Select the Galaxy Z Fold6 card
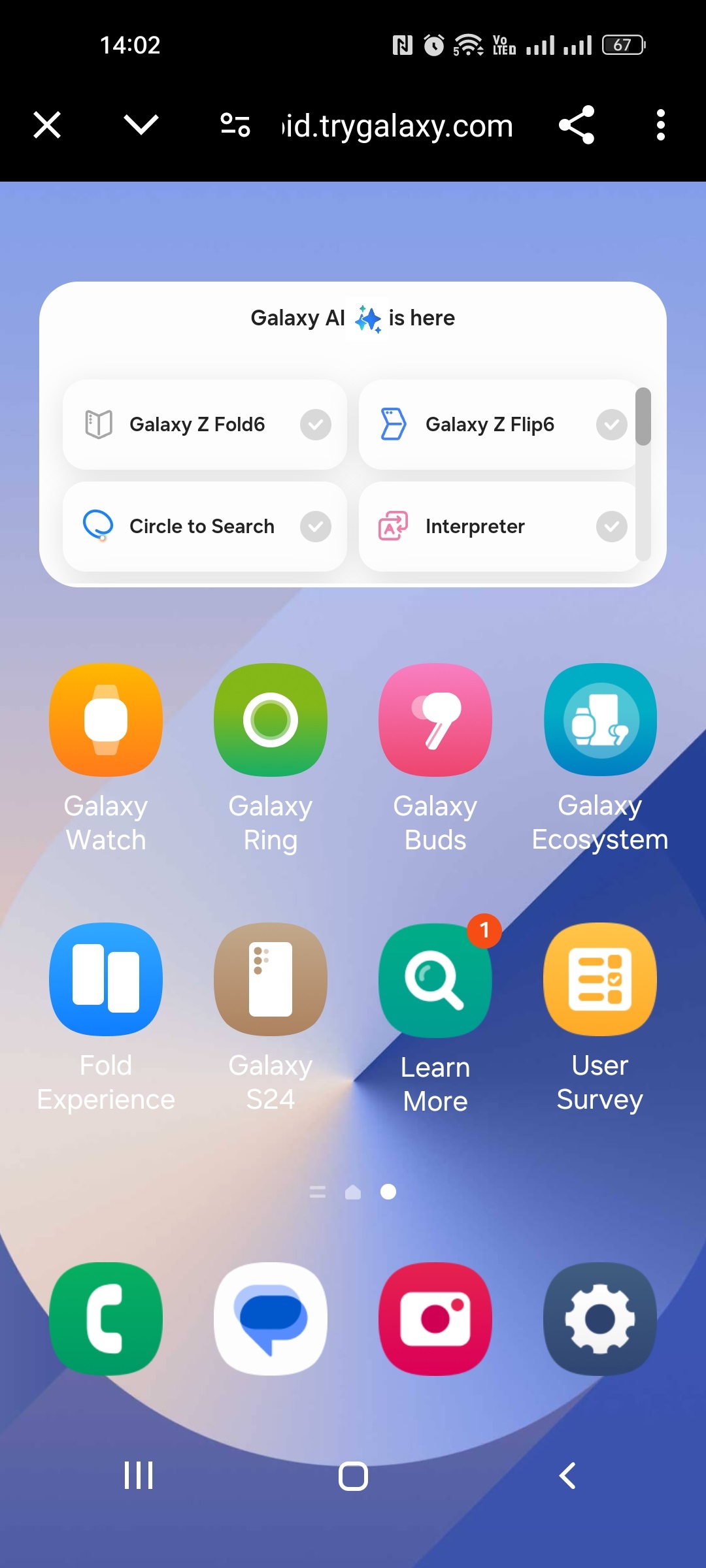The width and height of the screenshot is (706, 1568). click(205, 425)
